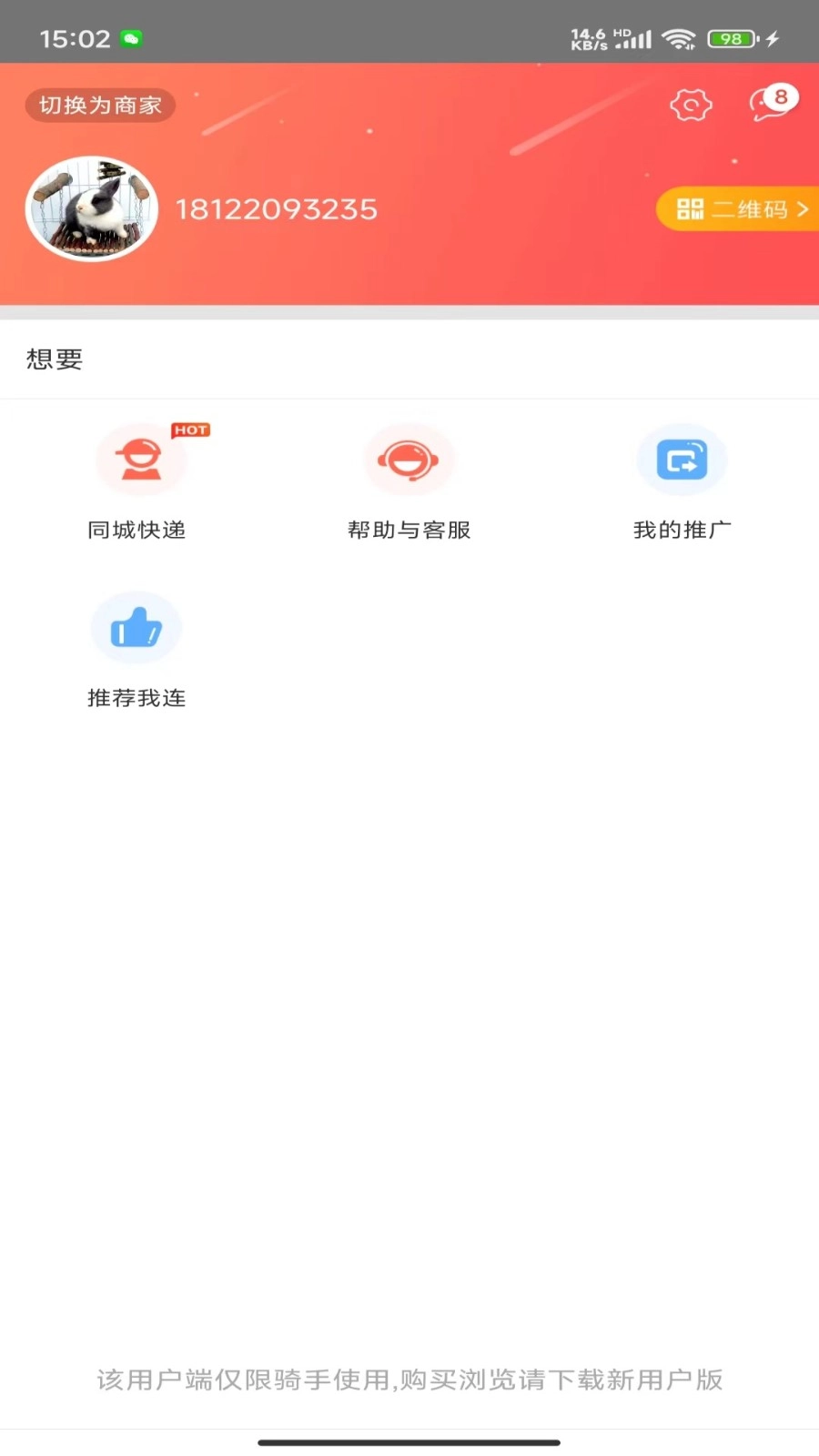
Task: Open the 二维码 panel
Action: (x=746, y=208)
